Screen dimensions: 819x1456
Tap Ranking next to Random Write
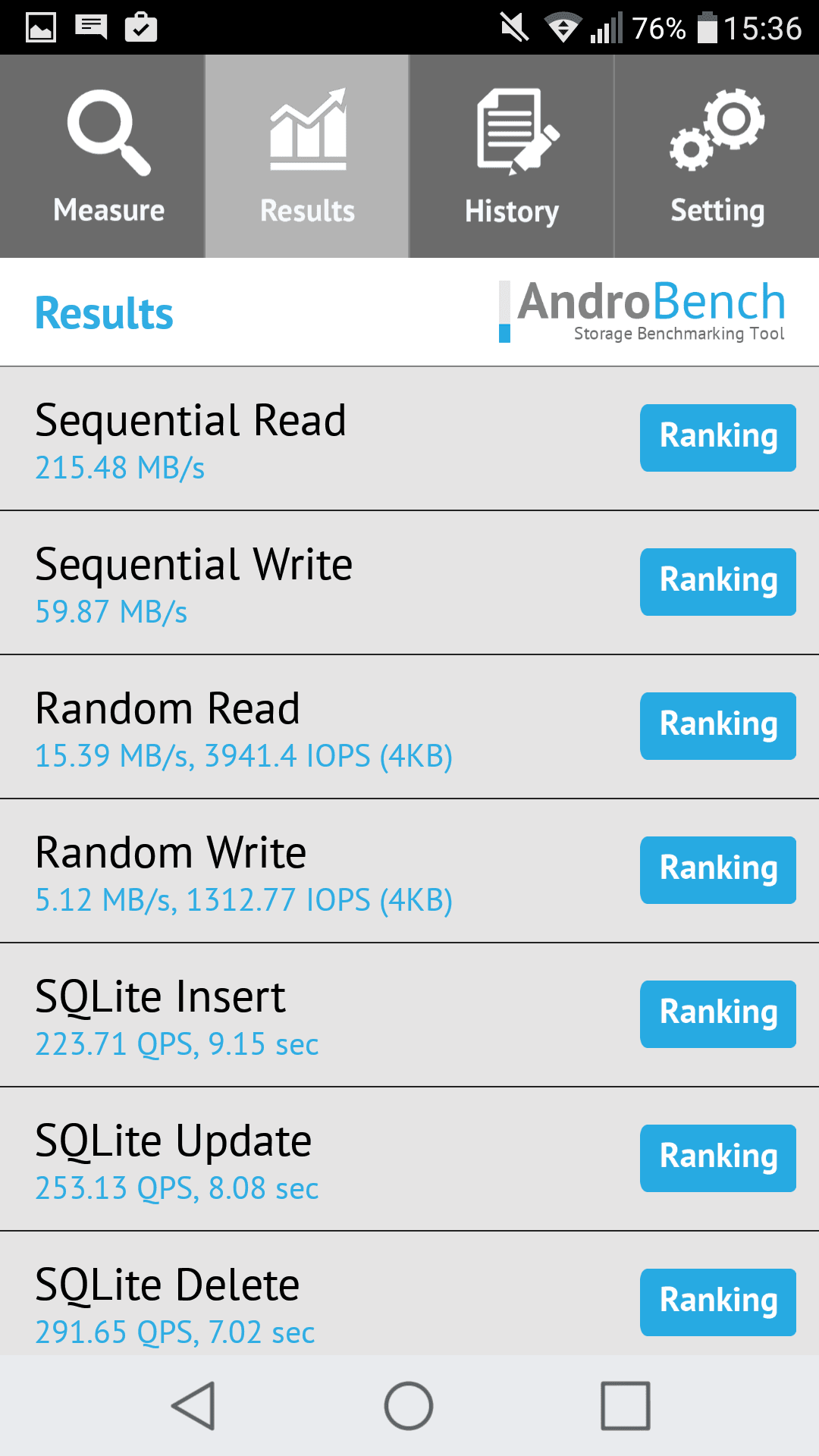click(718, 870)
